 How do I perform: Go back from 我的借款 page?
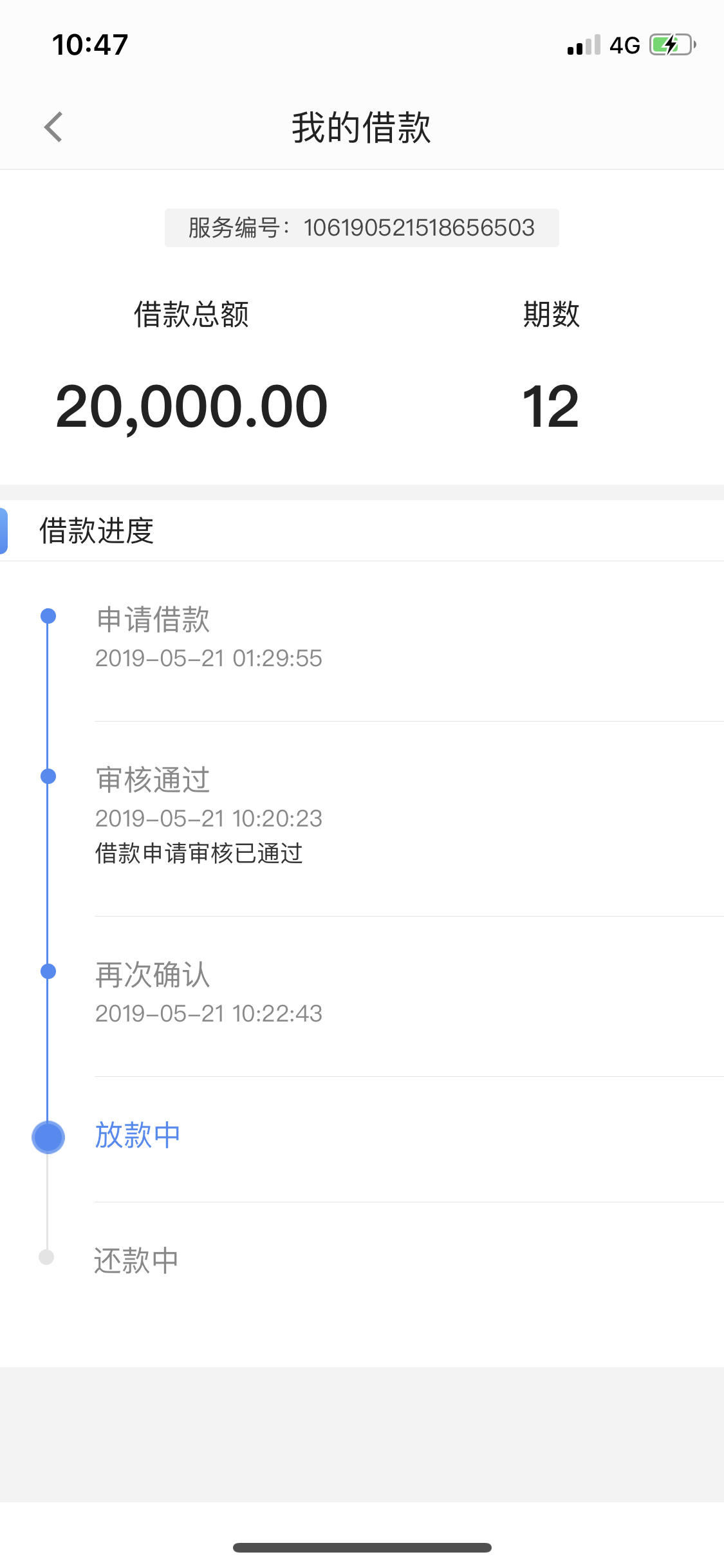tap(53, 127)
